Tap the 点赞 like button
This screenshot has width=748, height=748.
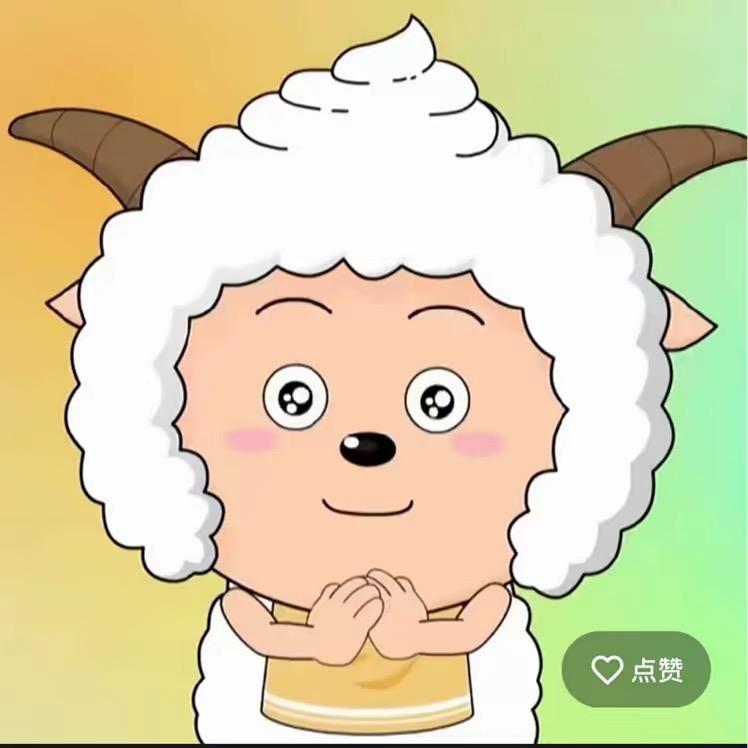coord(636,669)
